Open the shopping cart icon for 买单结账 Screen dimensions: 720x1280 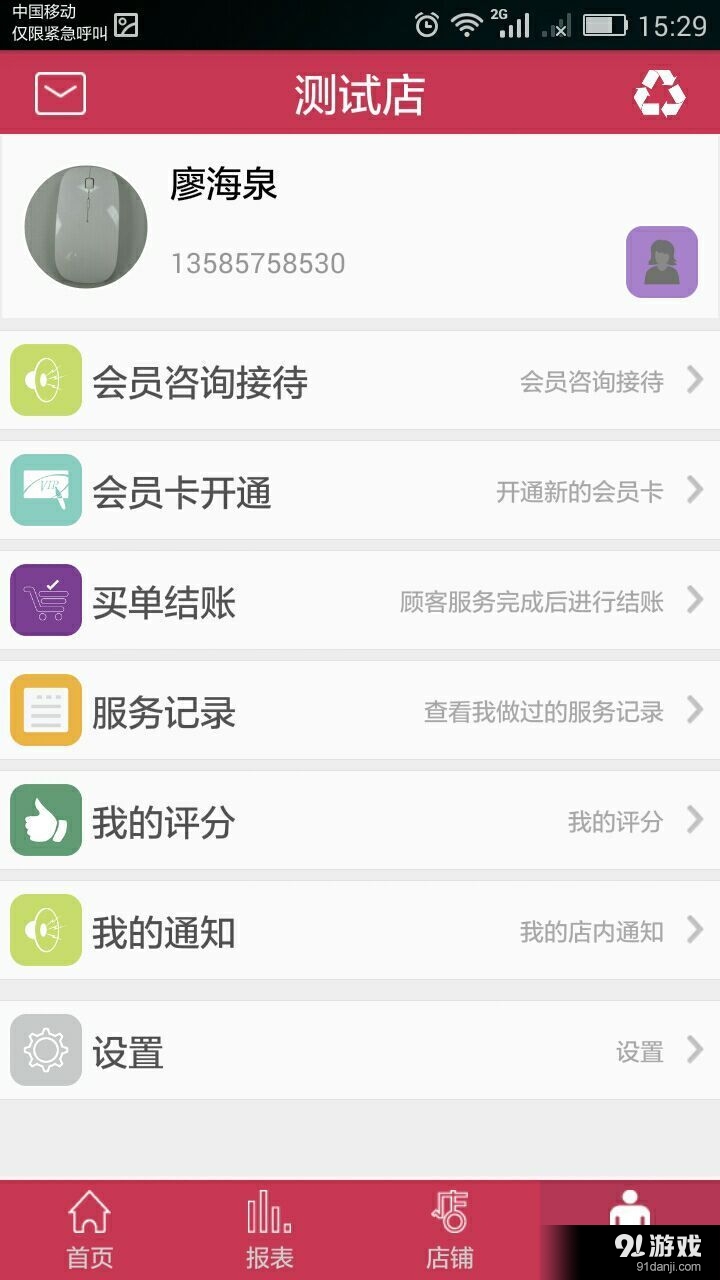point(44,600)
